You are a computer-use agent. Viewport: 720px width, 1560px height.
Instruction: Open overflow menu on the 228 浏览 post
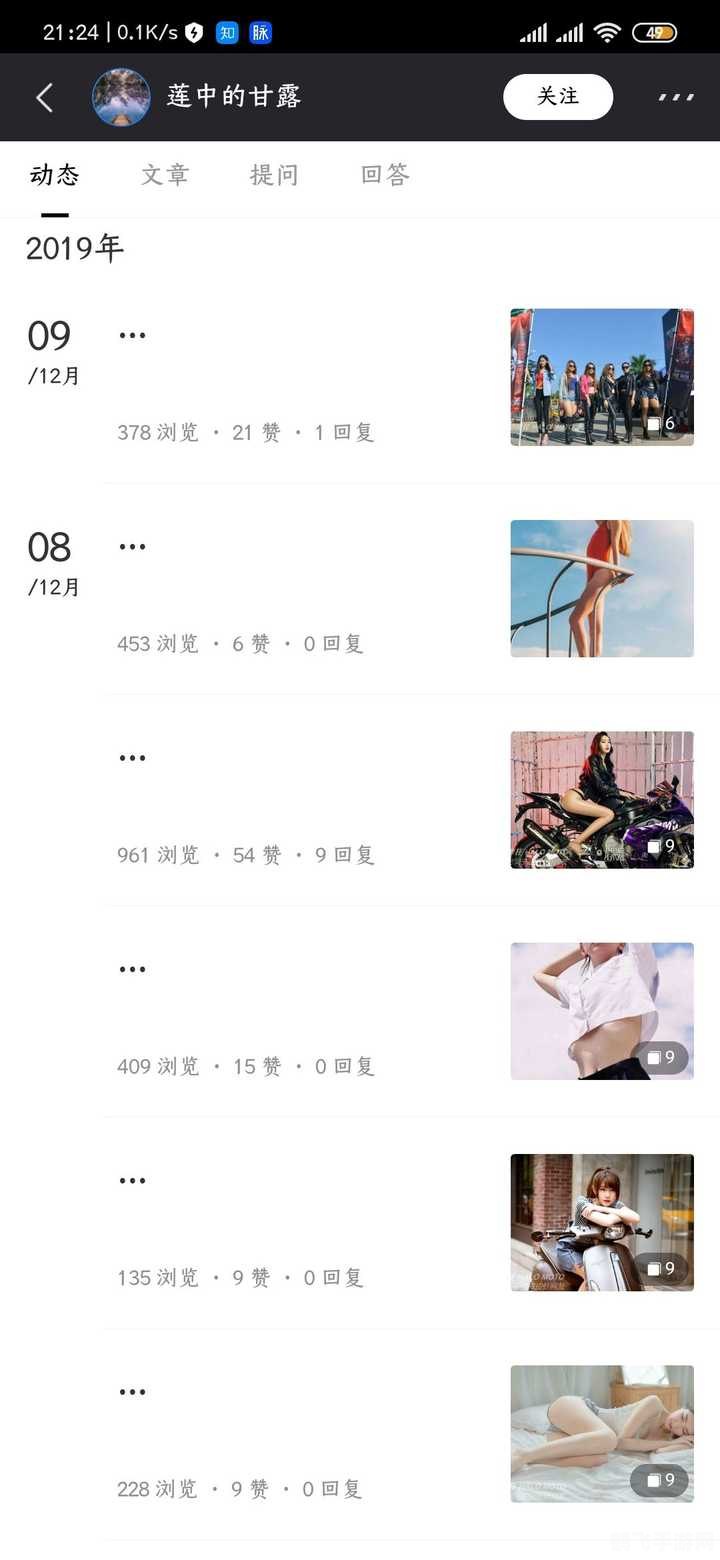pos(132,1390)
